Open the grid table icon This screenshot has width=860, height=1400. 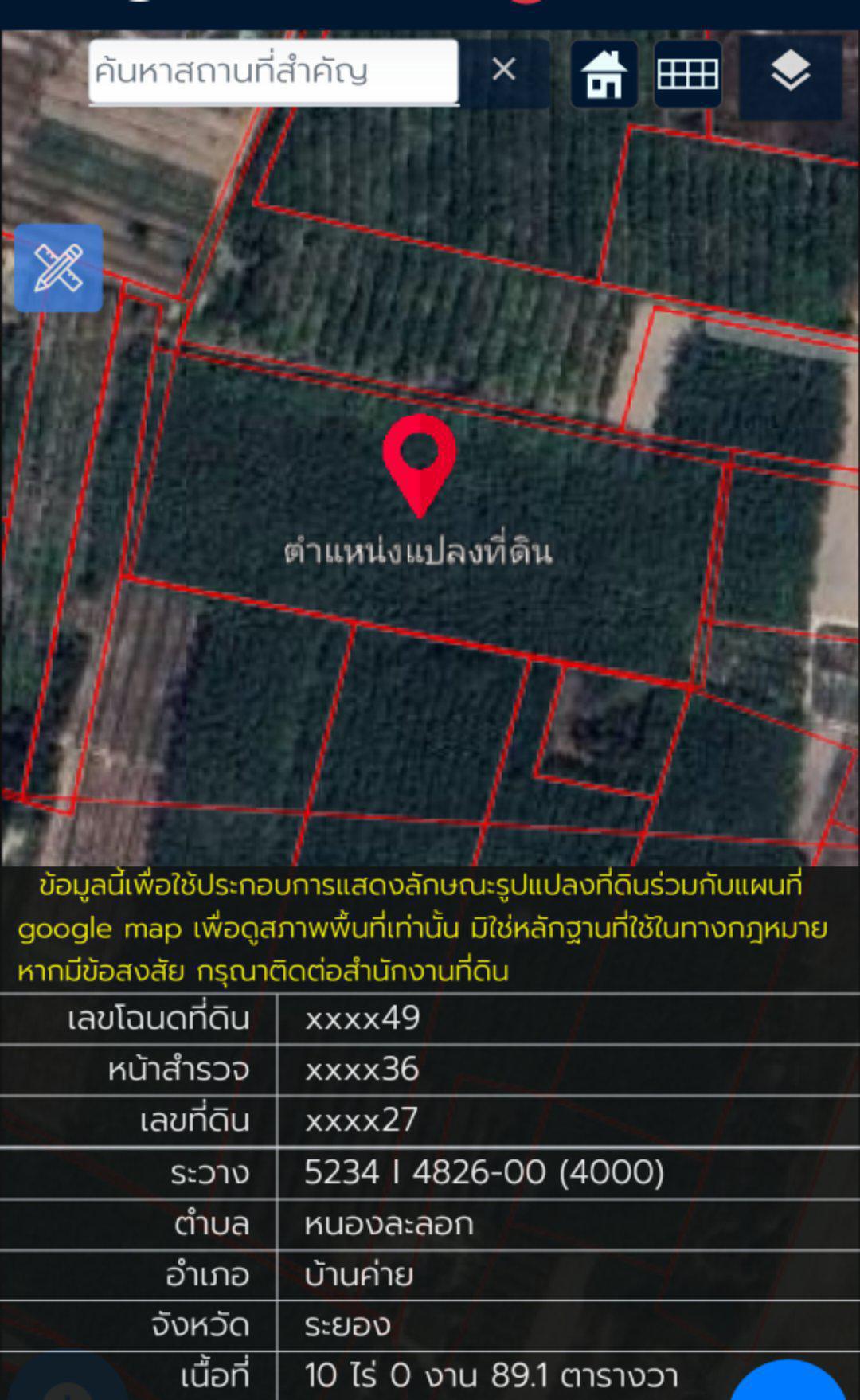tap(688, 74)
